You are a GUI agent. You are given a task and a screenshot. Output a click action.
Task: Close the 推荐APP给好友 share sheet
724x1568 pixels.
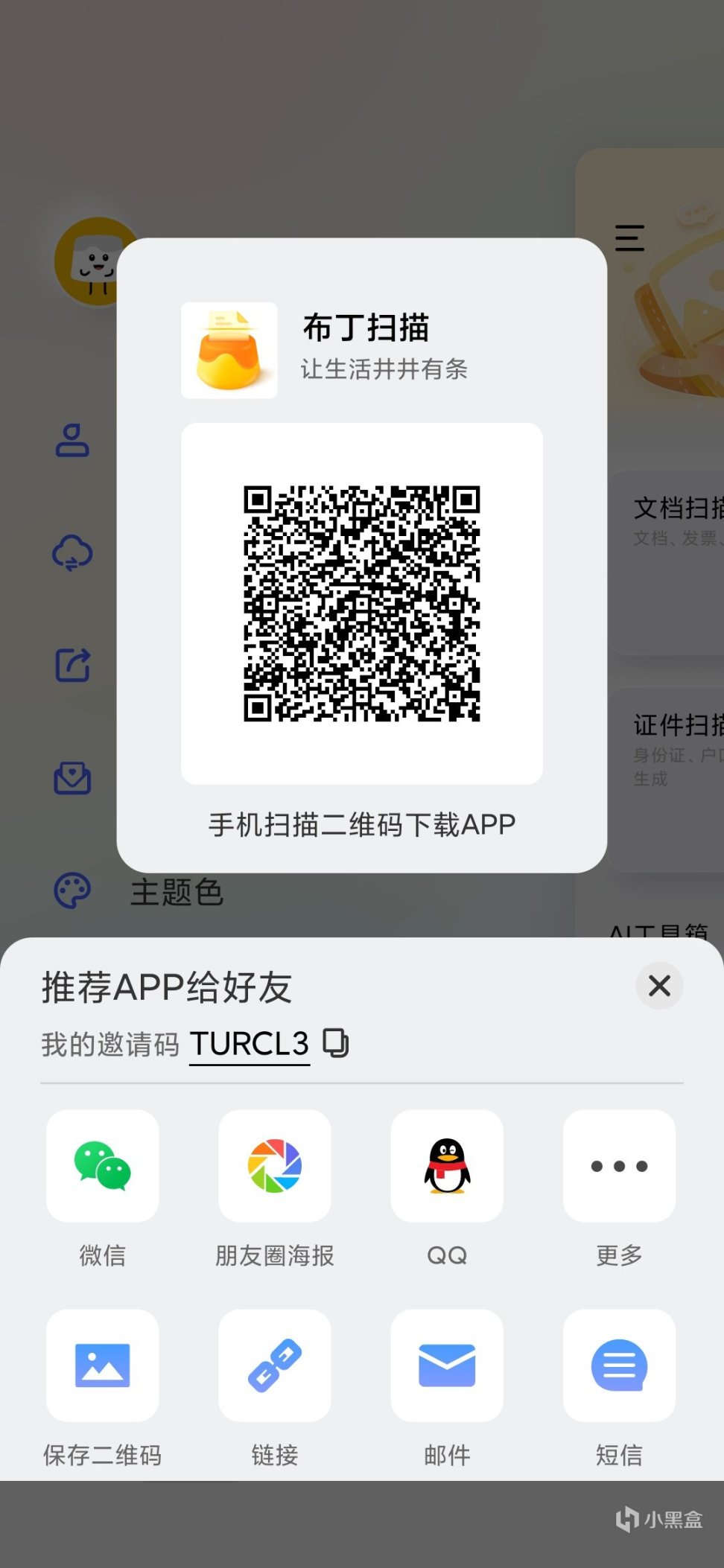(x=659, y=986)
